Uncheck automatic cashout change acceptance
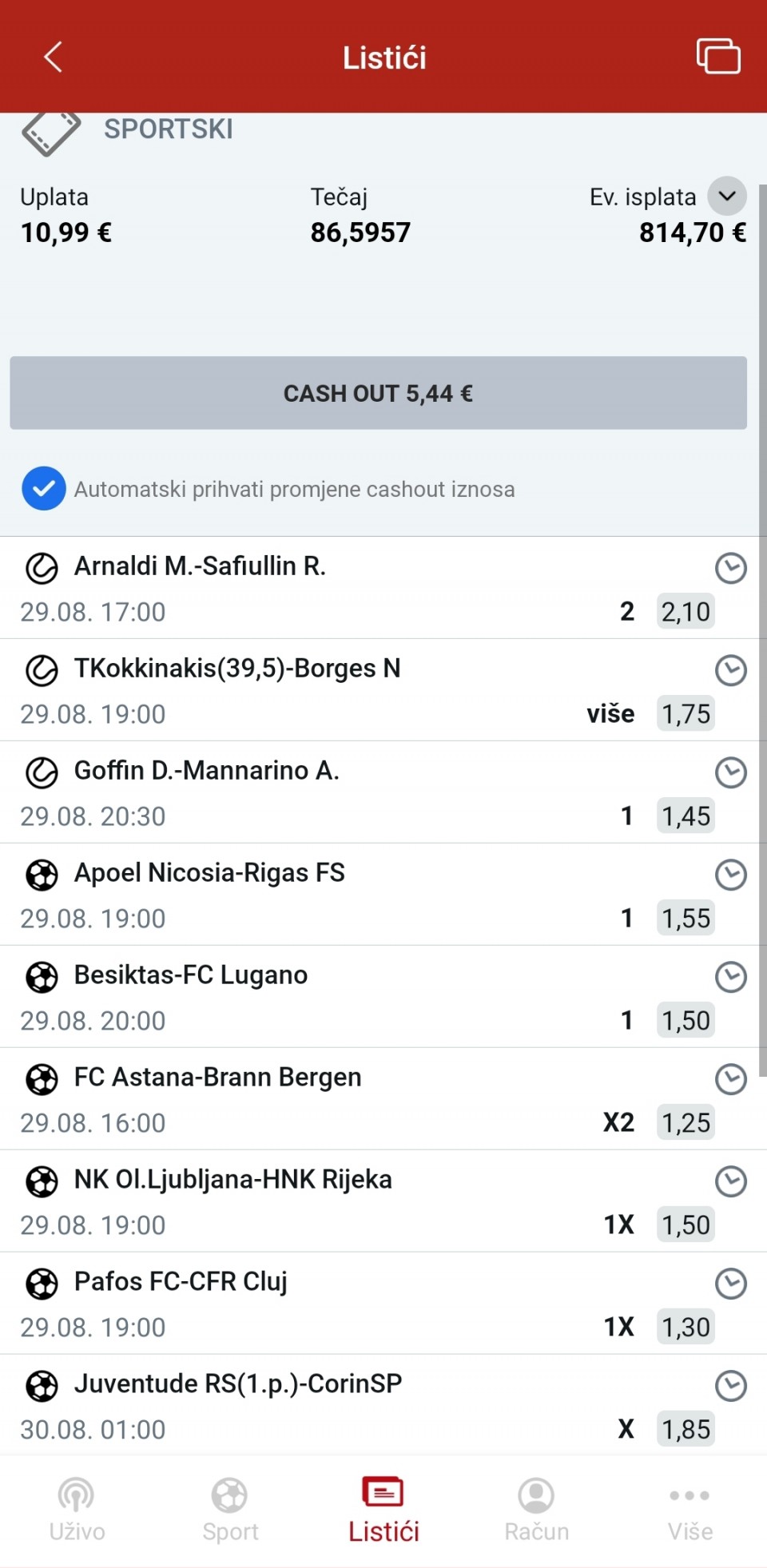 [44, 489]
